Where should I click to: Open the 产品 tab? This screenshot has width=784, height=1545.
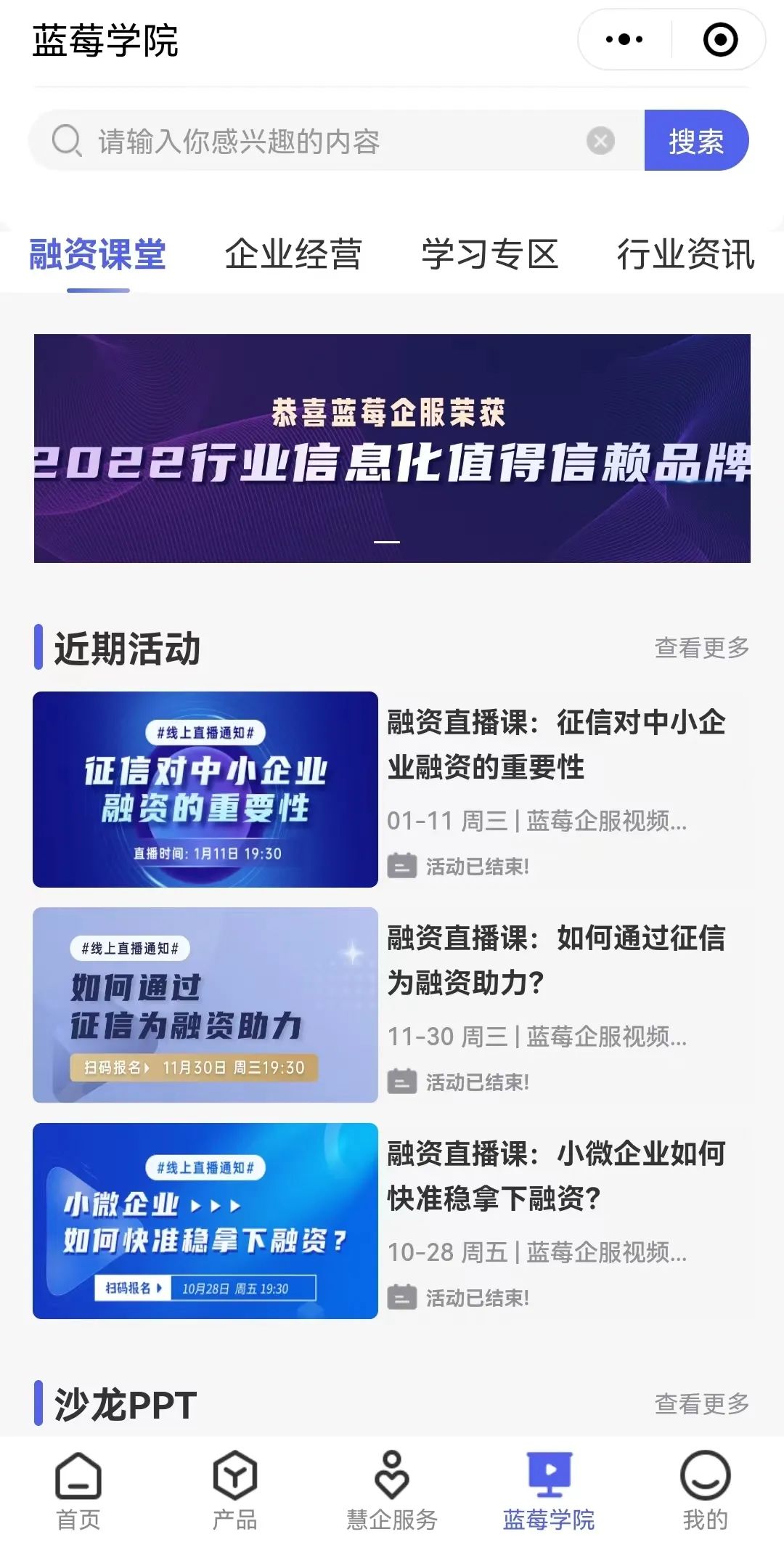point(234,1491)
